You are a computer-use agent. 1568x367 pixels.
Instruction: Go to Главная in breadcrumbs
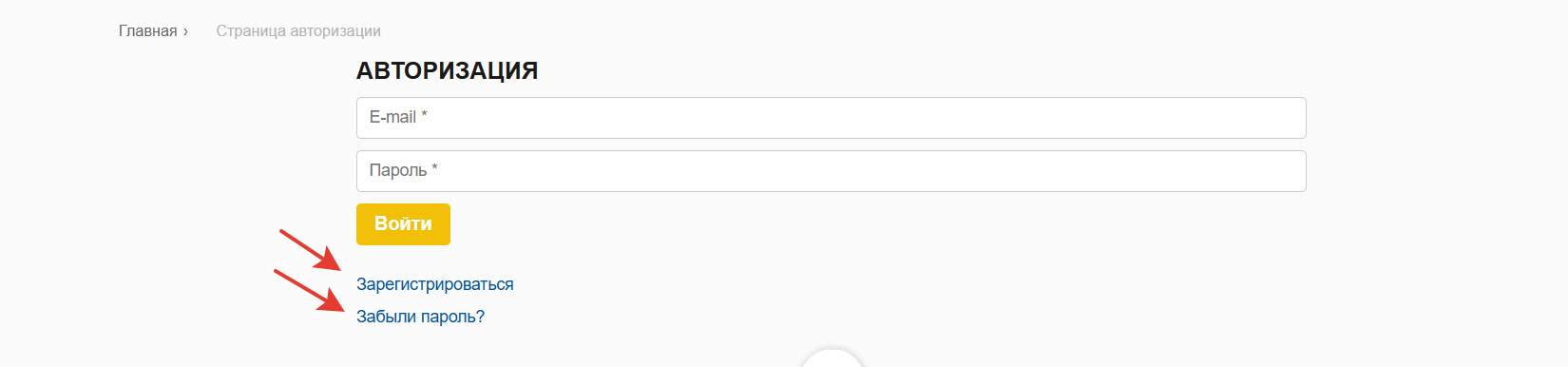point(147,31)
